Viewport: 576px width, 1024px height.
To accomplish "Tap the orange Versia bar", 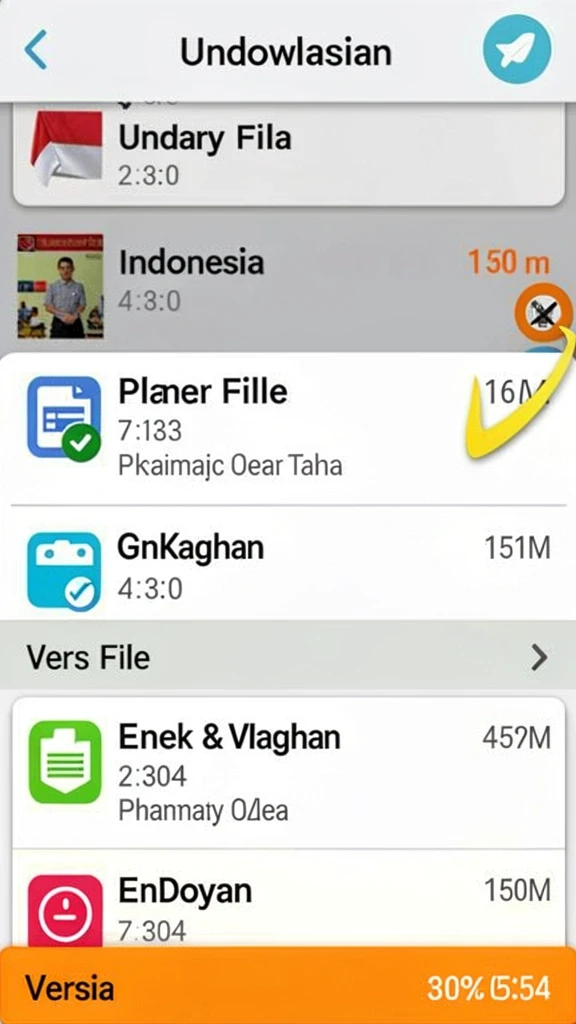I will point(288,985).
